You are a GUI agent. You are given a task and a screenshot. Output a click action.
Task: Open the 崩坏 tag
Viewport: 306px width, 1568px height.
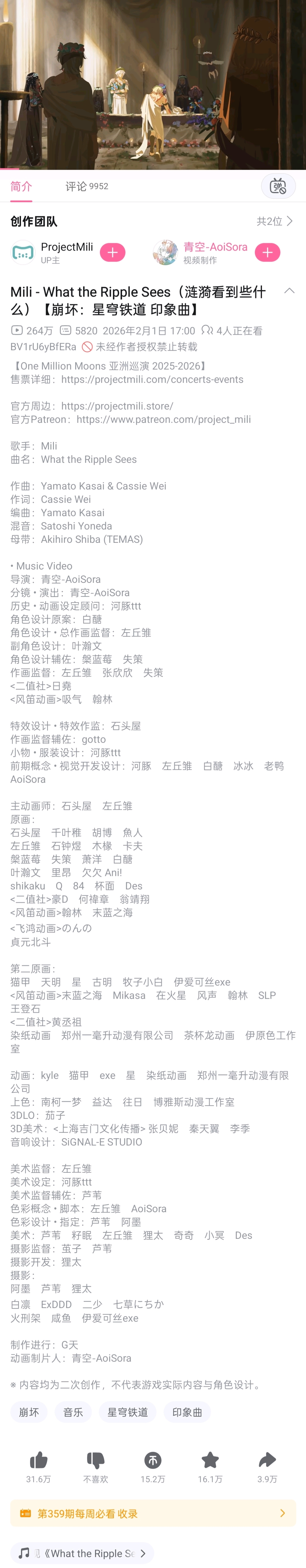[x=29, y=1412]
